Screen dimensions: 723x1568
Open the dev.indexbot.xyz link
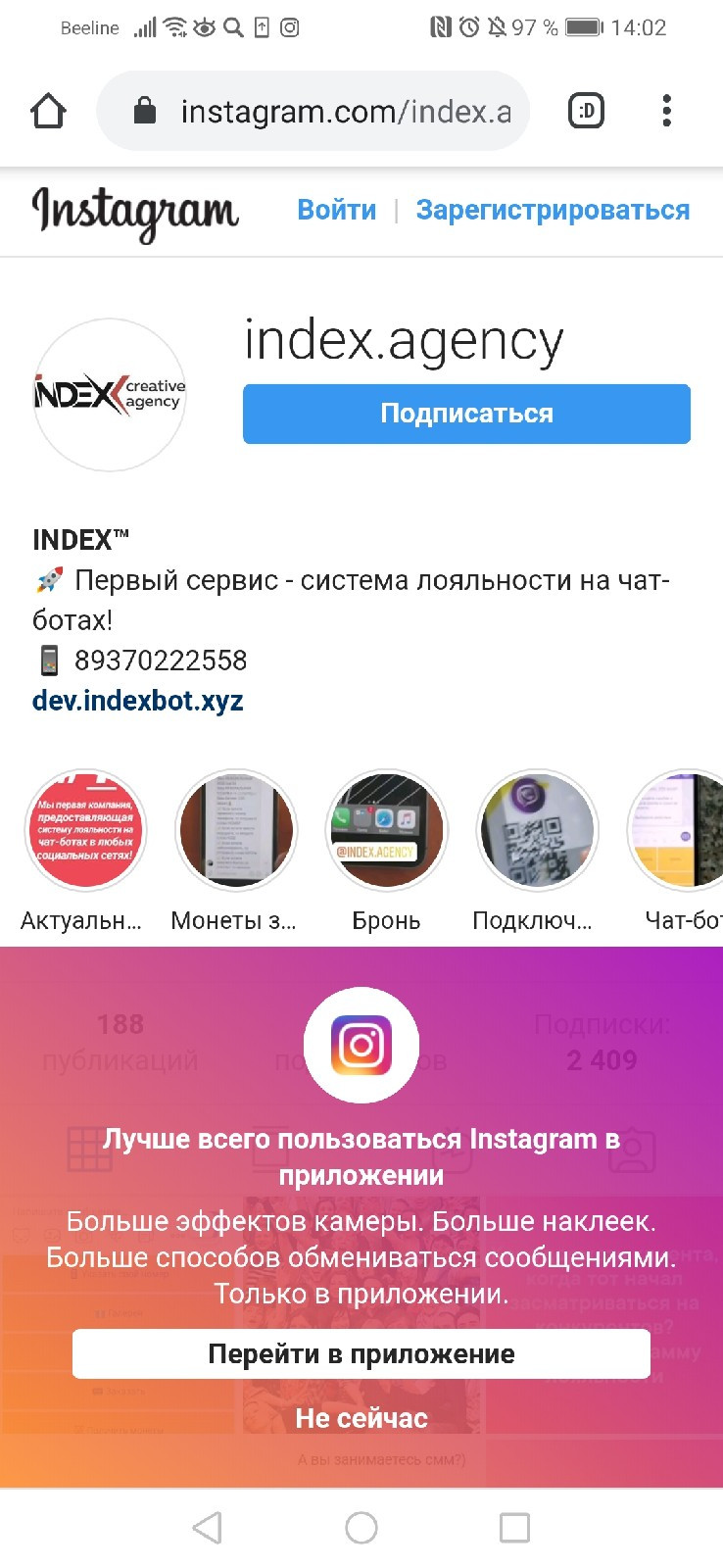(138, 701)
